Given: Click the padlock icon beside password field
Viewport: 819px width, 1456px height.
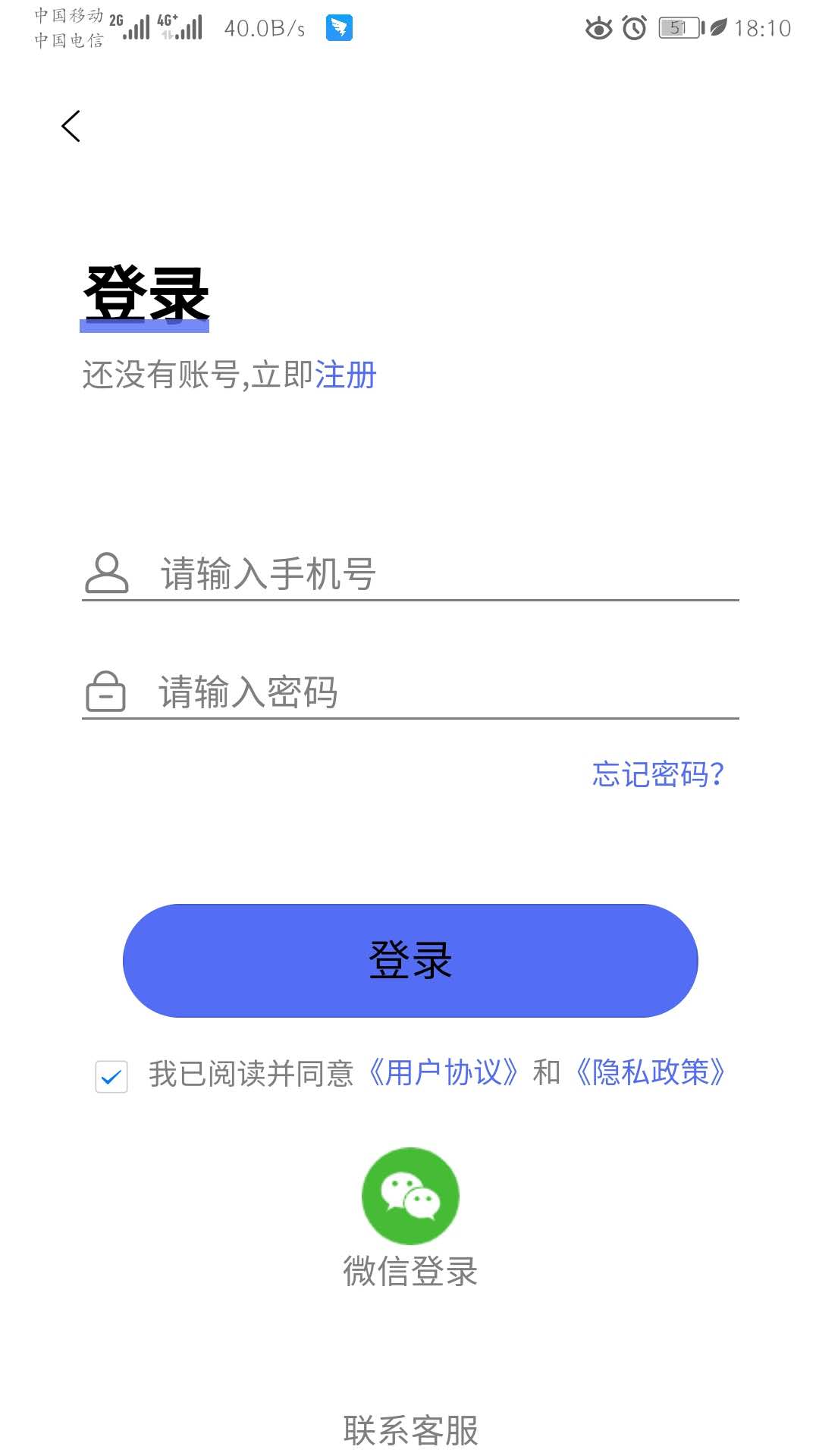Looking at the screenshot, I should (106, 692).
